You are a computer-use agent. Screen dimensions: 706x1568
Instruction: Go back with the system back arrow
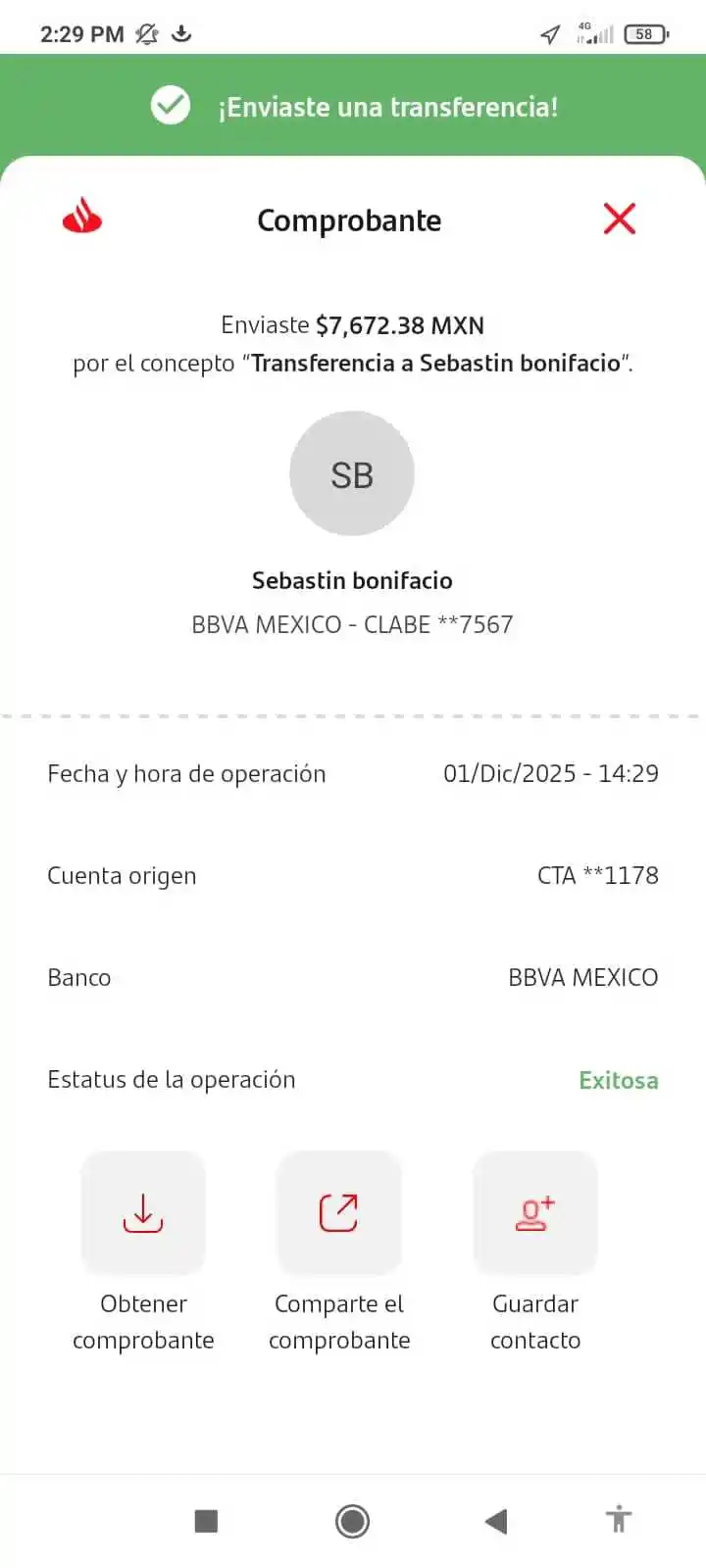click(x=496, y=1521)
